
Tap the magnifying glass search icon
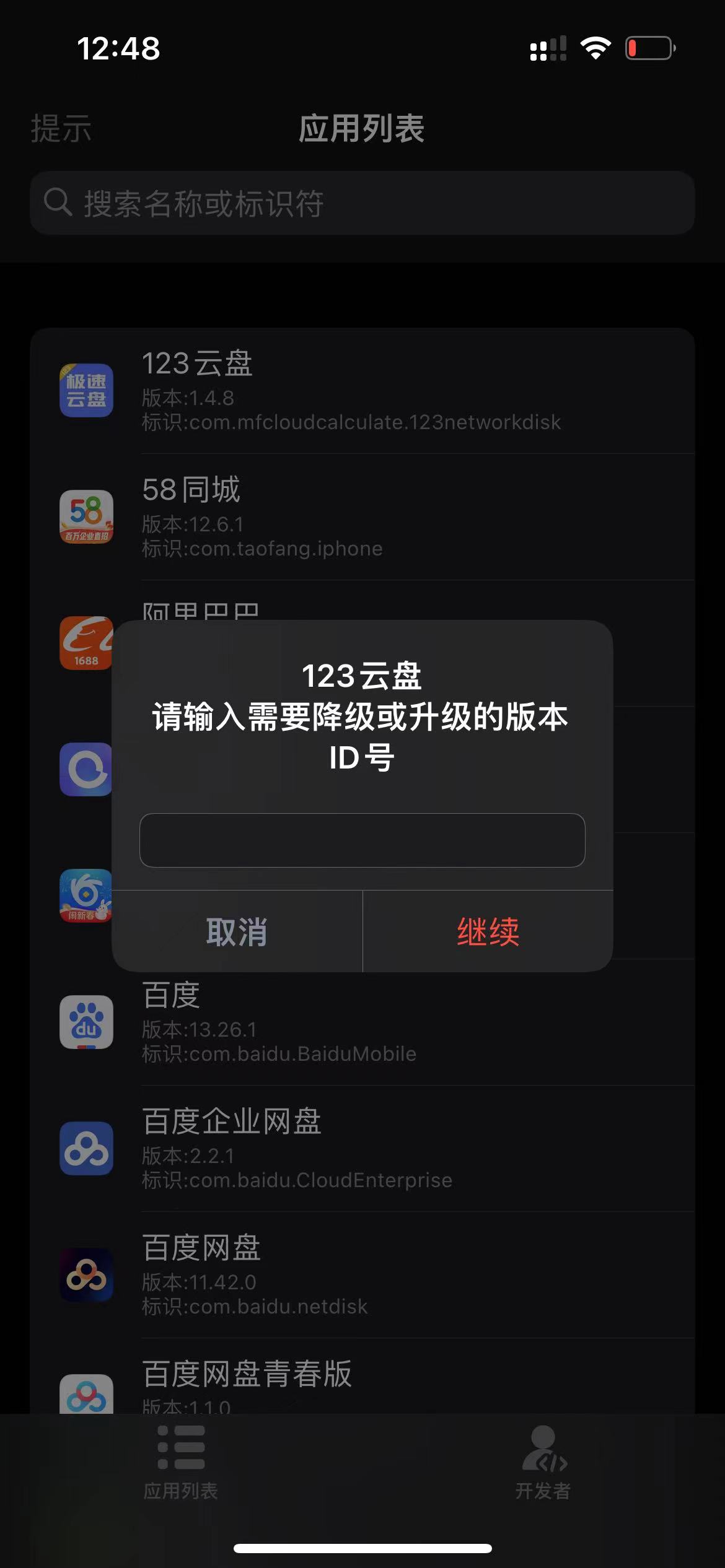pyautogui.click(x=57, y=202)
